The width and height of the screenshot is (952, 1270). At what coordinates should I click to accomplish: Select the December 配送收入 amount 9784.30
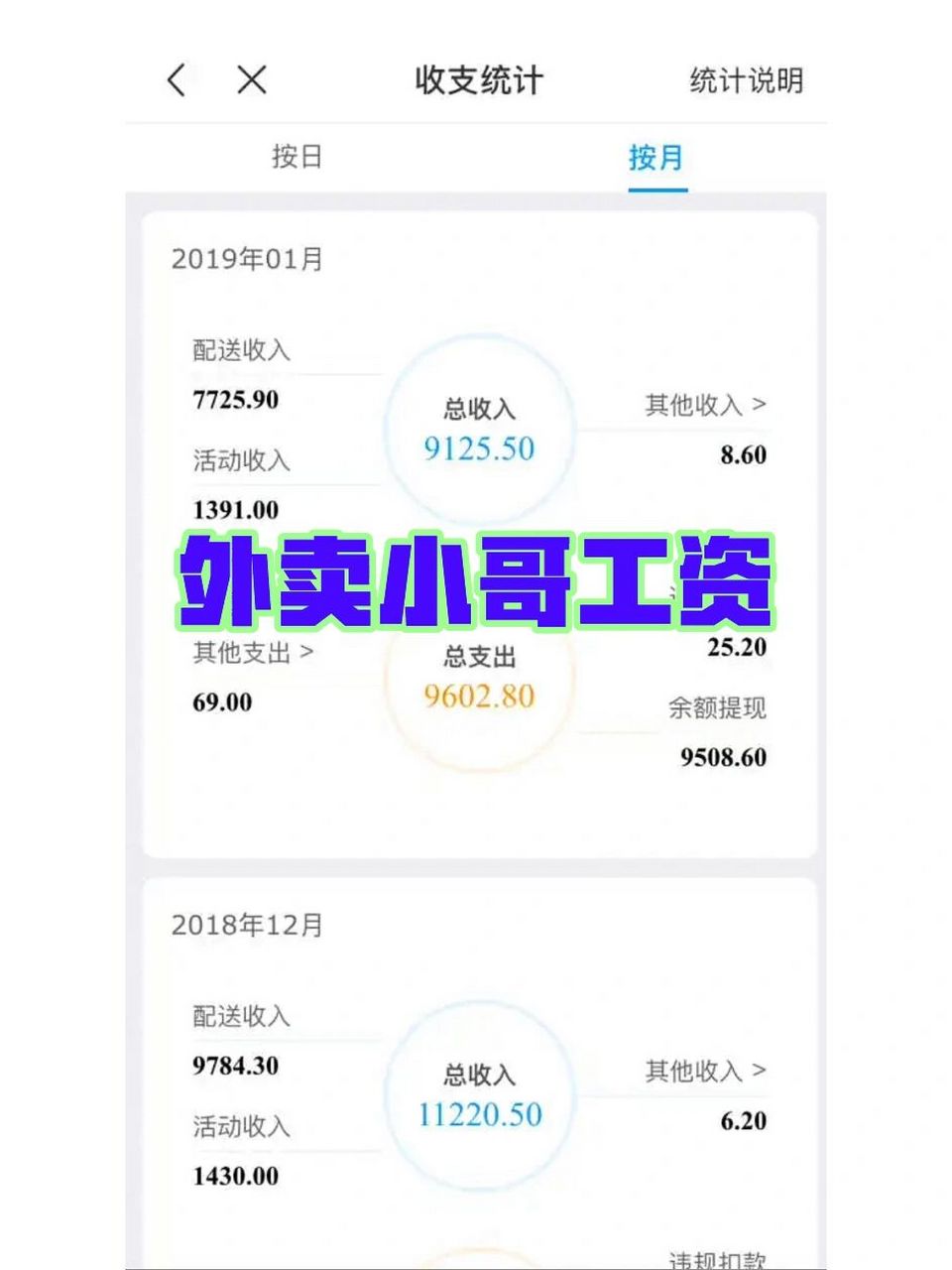(238, 1068)
